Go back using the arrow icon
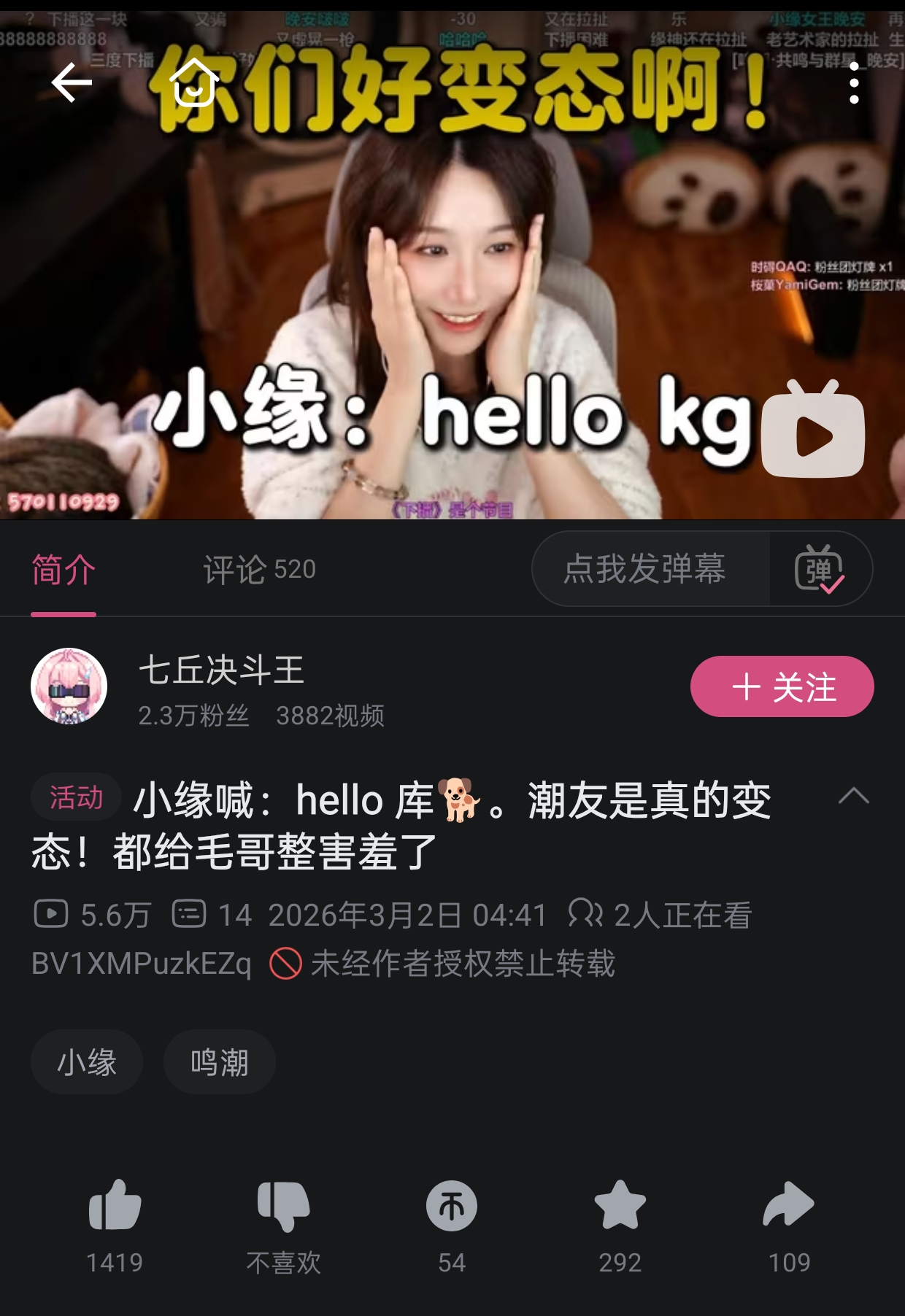This screenshot has width=905, height=1316. pos(72,82)
